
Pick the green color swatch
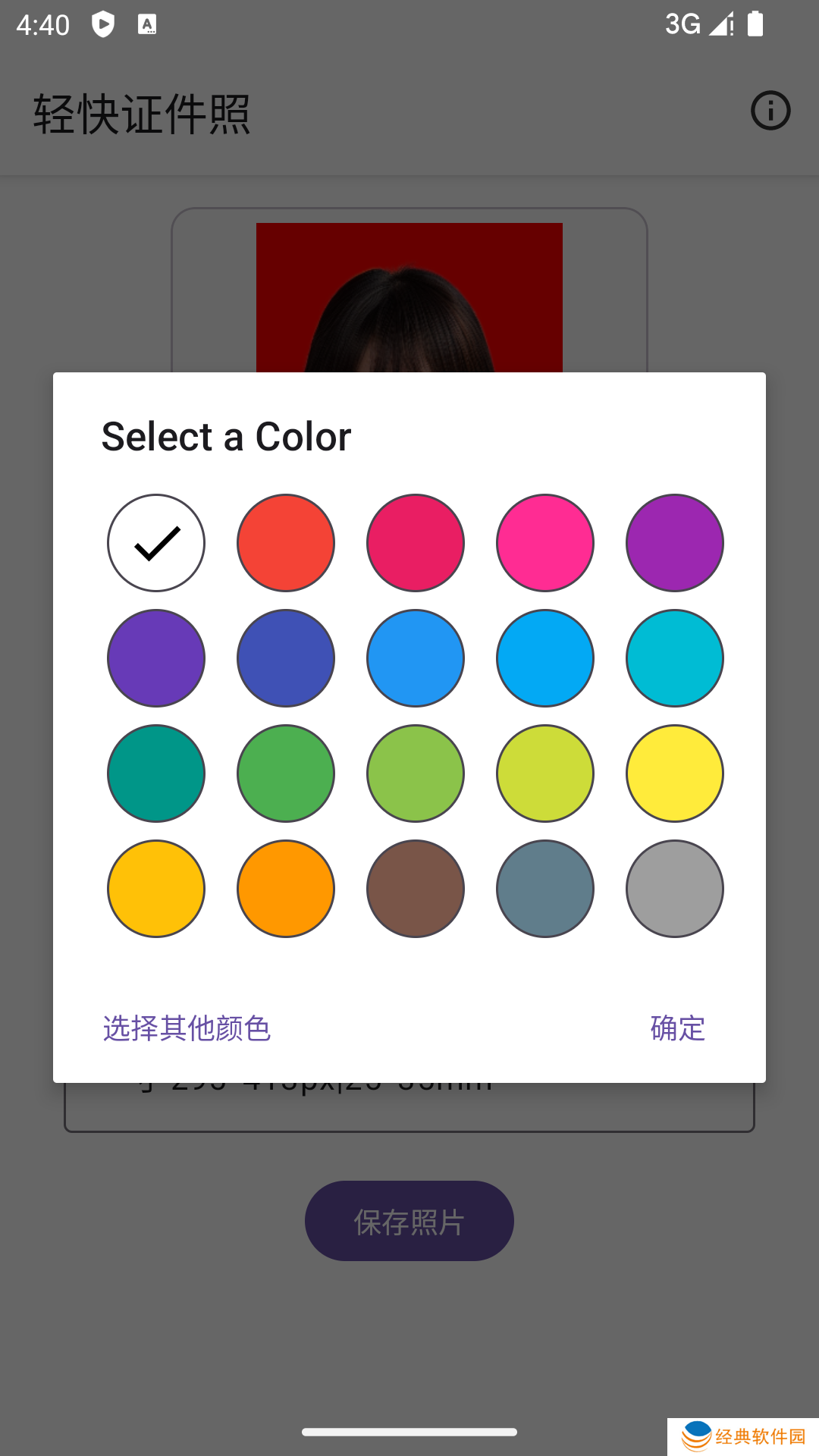286,773
